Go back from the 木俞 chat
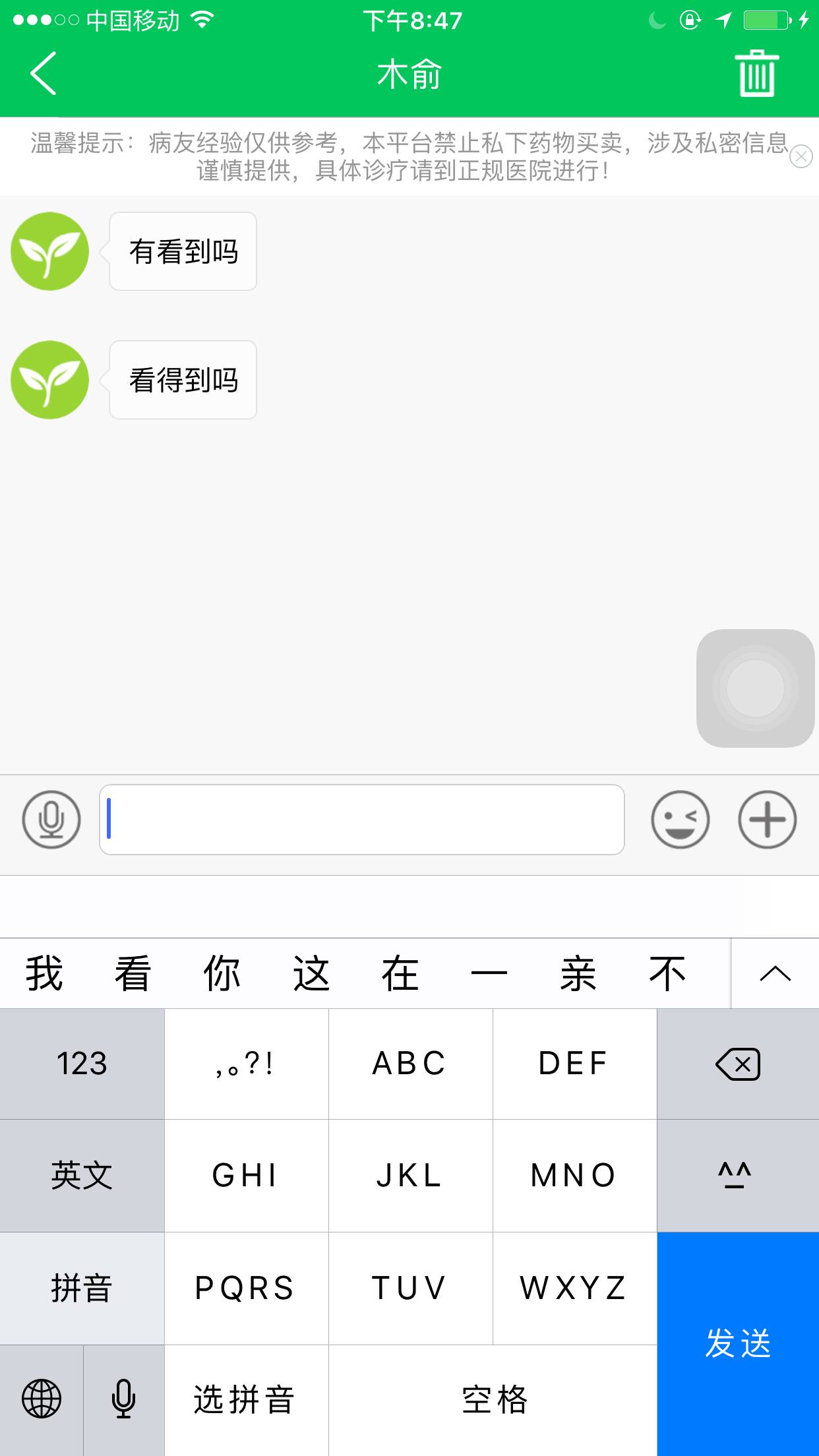This screenshot has height=1456, width=819. (44, 73)
